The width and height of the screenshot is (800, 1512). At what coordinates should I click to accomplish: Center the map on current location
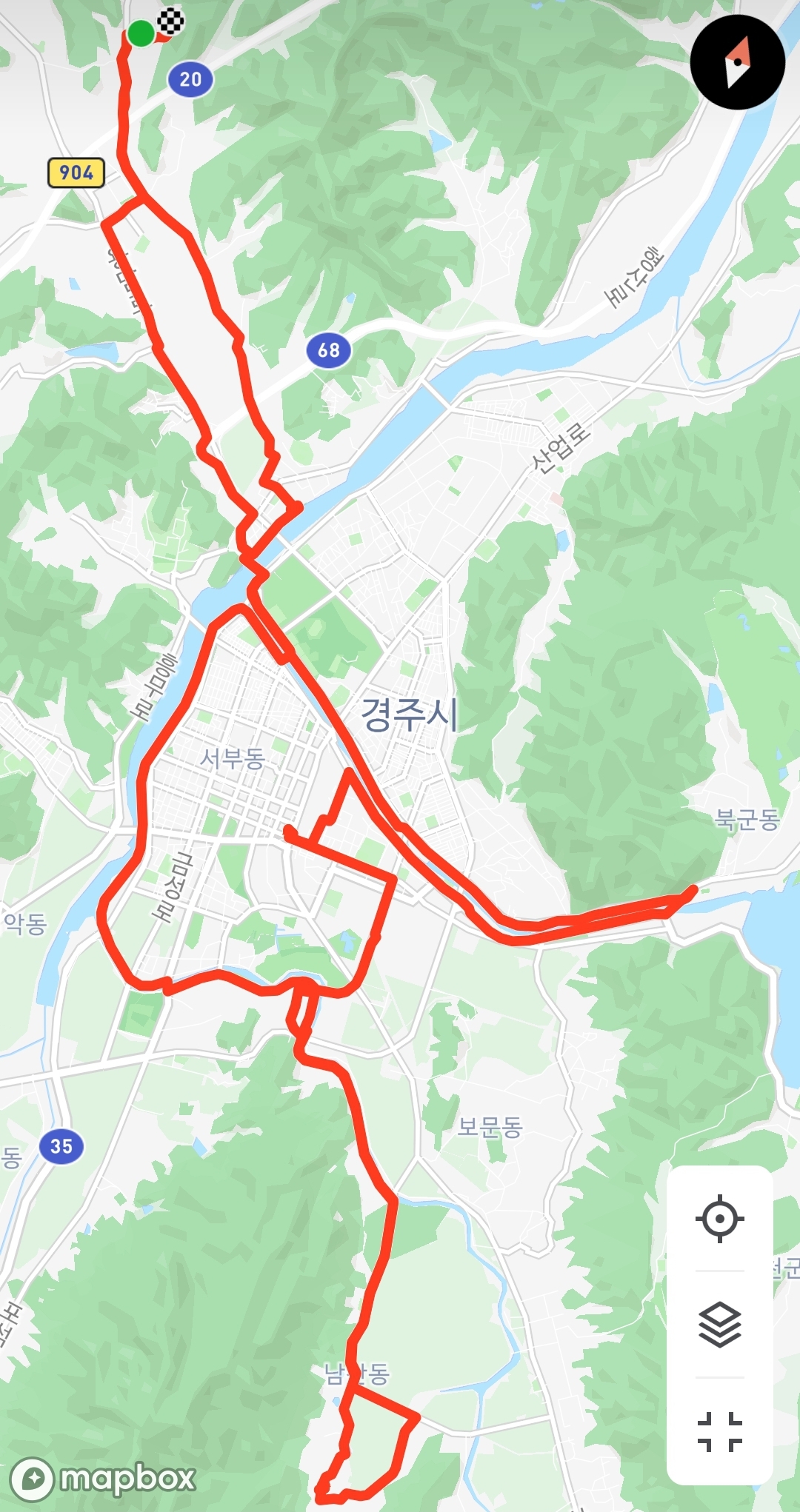(x=719, y=1218)
